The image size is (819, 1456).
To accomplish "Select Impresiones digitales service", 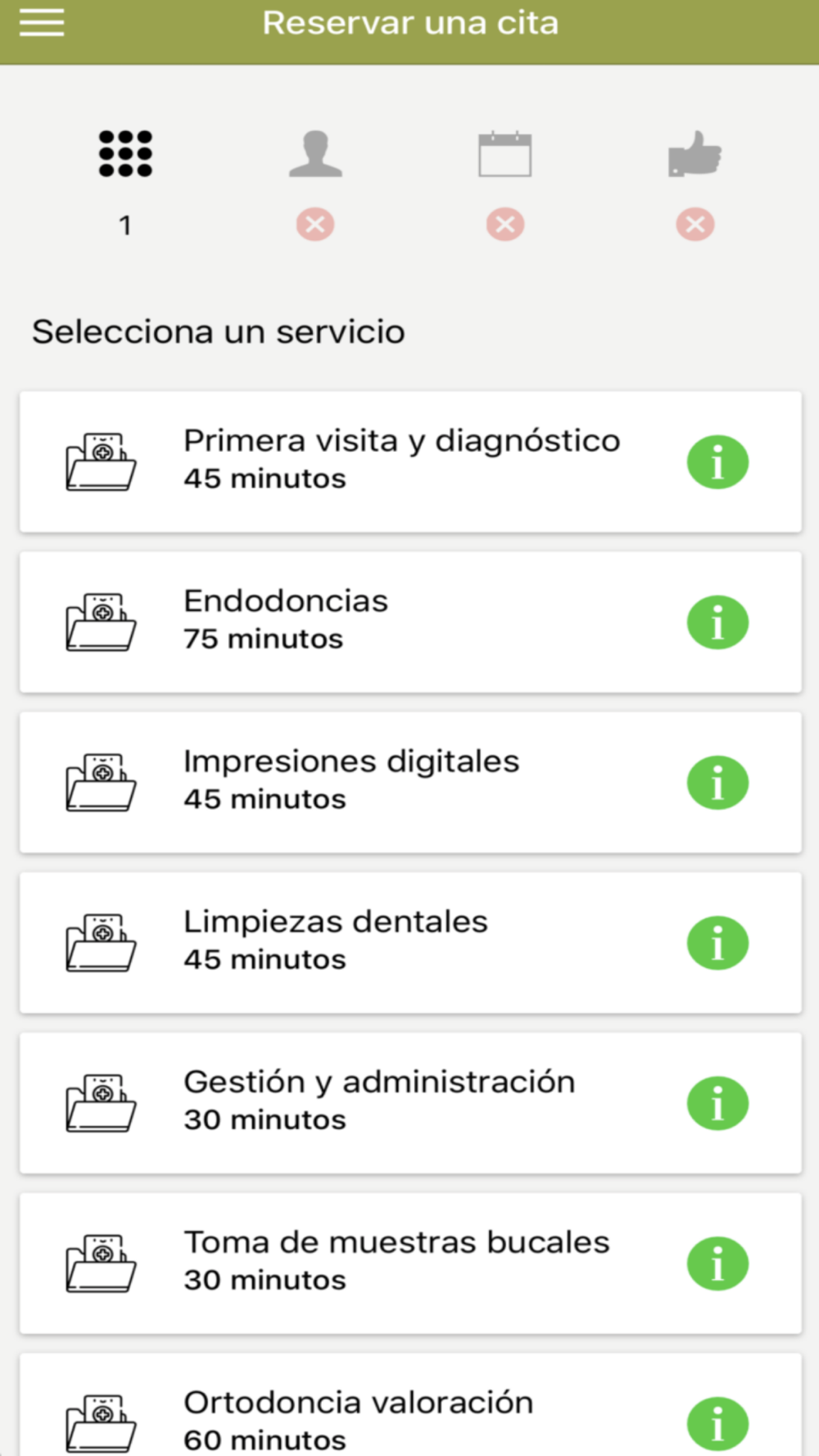I will coord(410,783).
